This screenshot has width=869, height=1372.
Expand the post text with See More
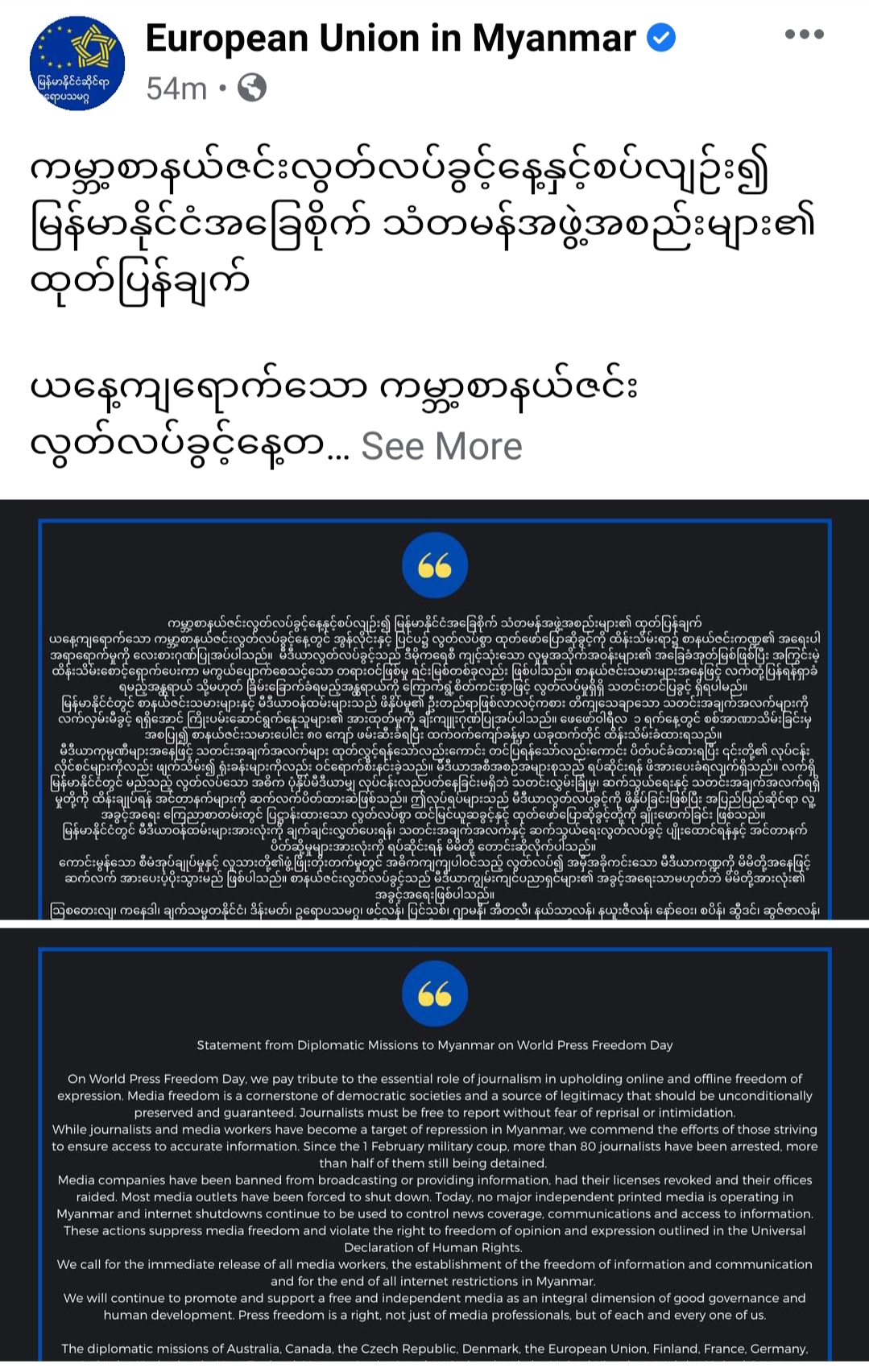click(441, 446)
